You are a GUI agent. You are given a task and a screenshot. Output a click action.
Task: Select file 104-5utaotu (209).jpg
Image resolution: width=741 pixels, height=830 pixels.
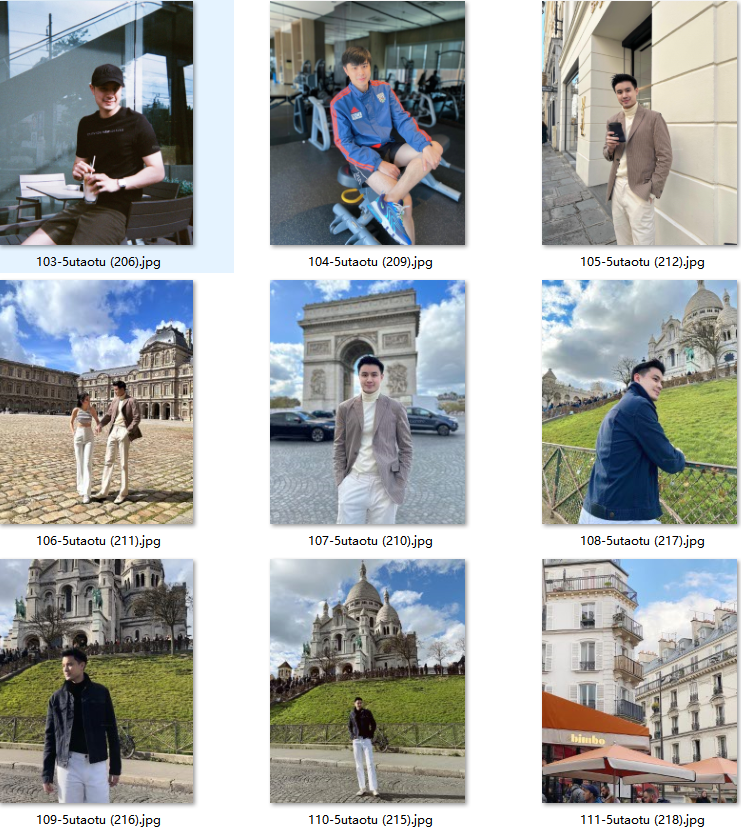367,123
